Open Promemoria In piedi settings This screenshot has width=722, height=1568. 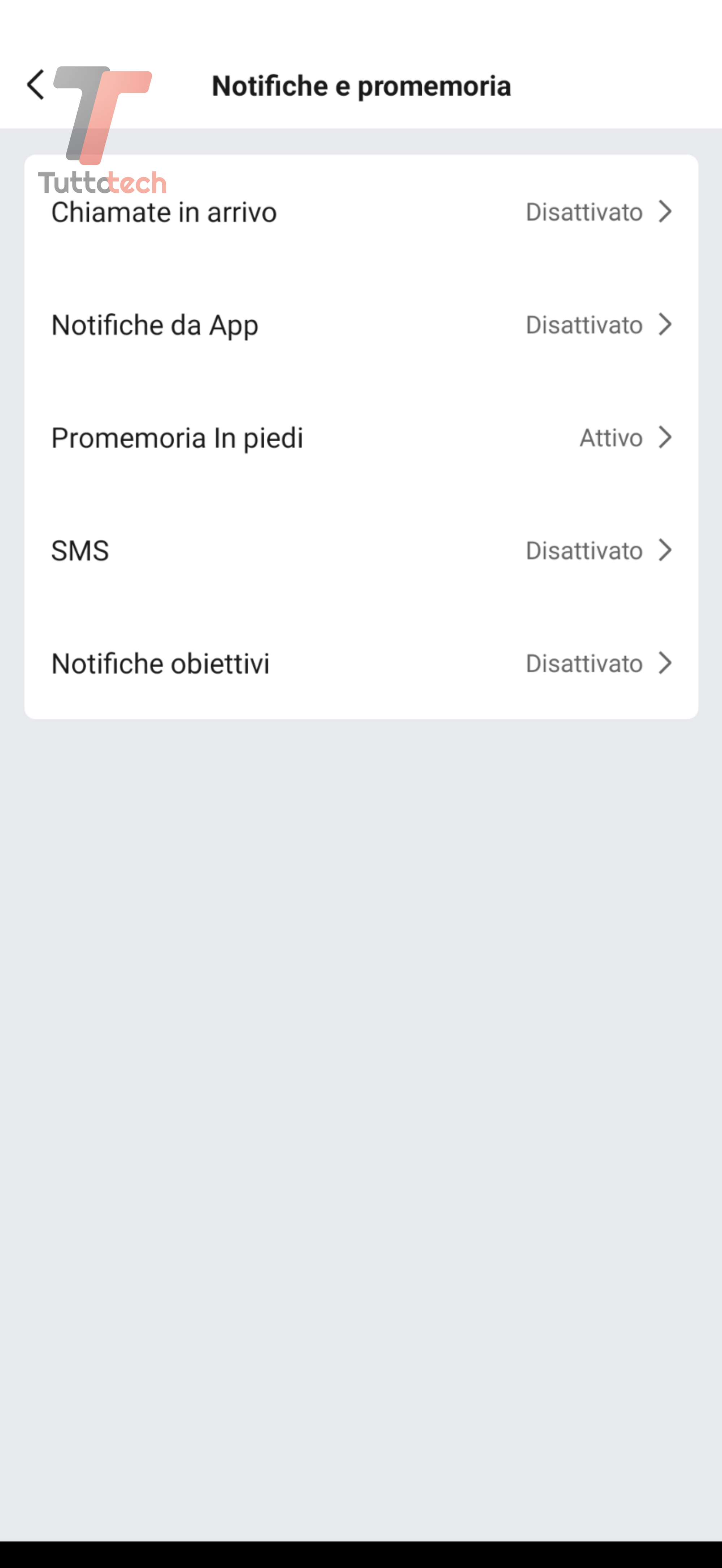361,438
